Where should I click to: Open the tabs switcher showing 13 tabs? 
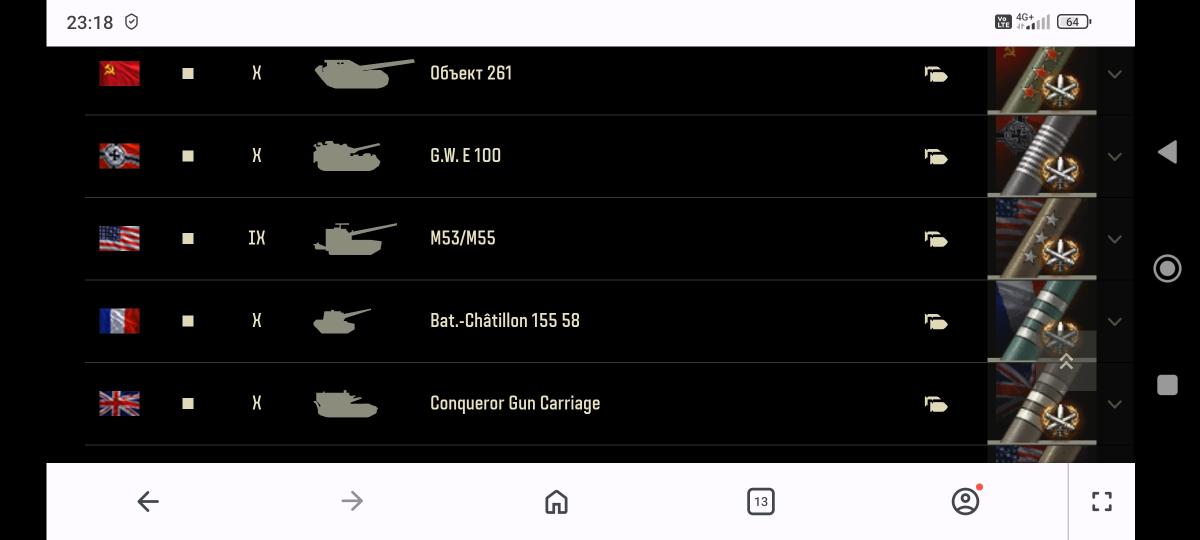point(761,501)
